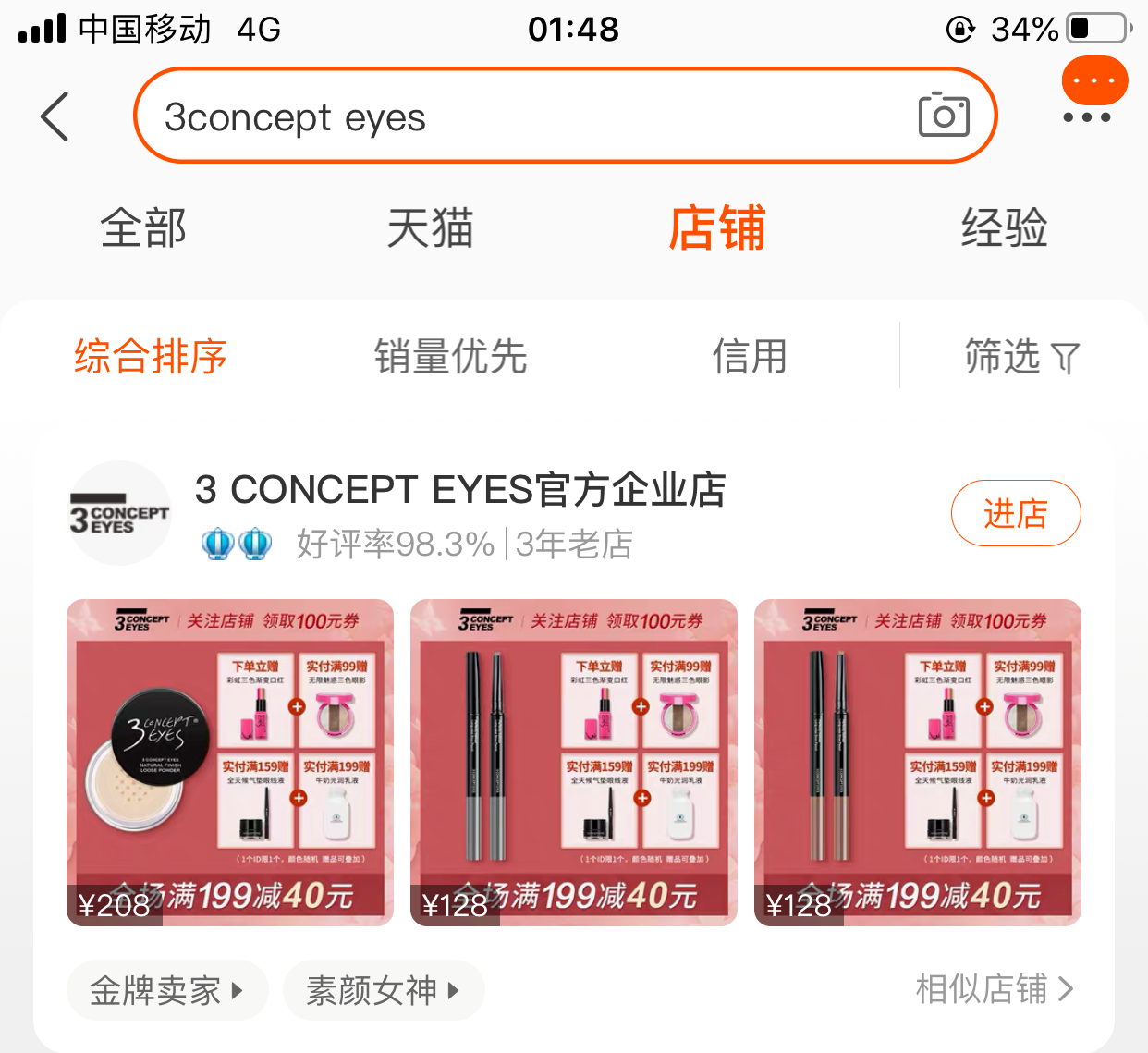Switch to the 全部 tab
Viewport: 1148px width, 1053px height.
point(143,228)
